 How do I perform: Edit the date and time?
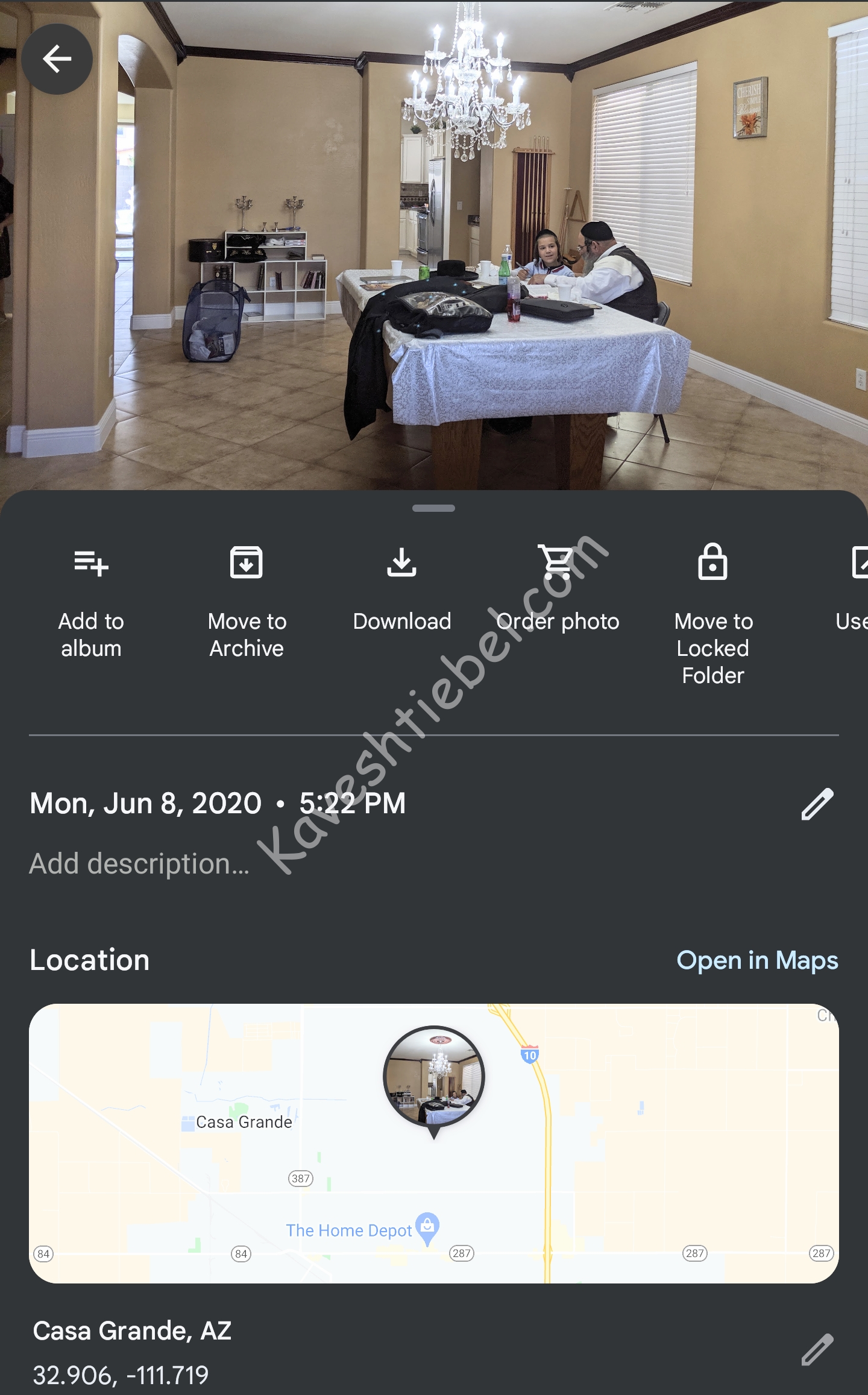coord(817,804)
